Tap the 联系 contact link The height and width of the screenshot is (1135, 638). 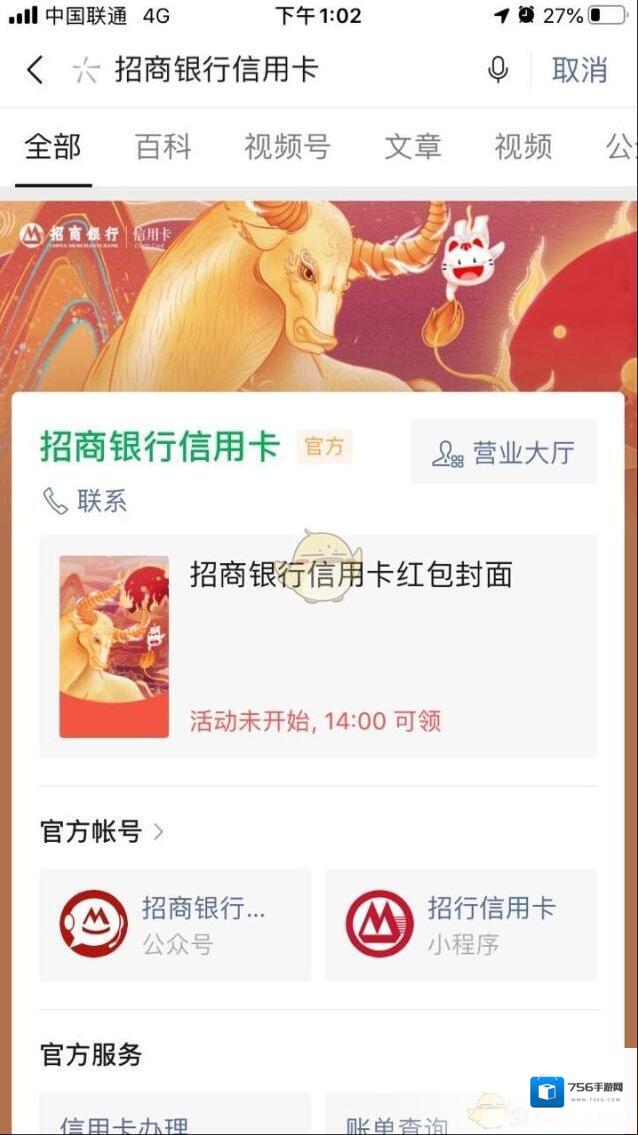85,501
